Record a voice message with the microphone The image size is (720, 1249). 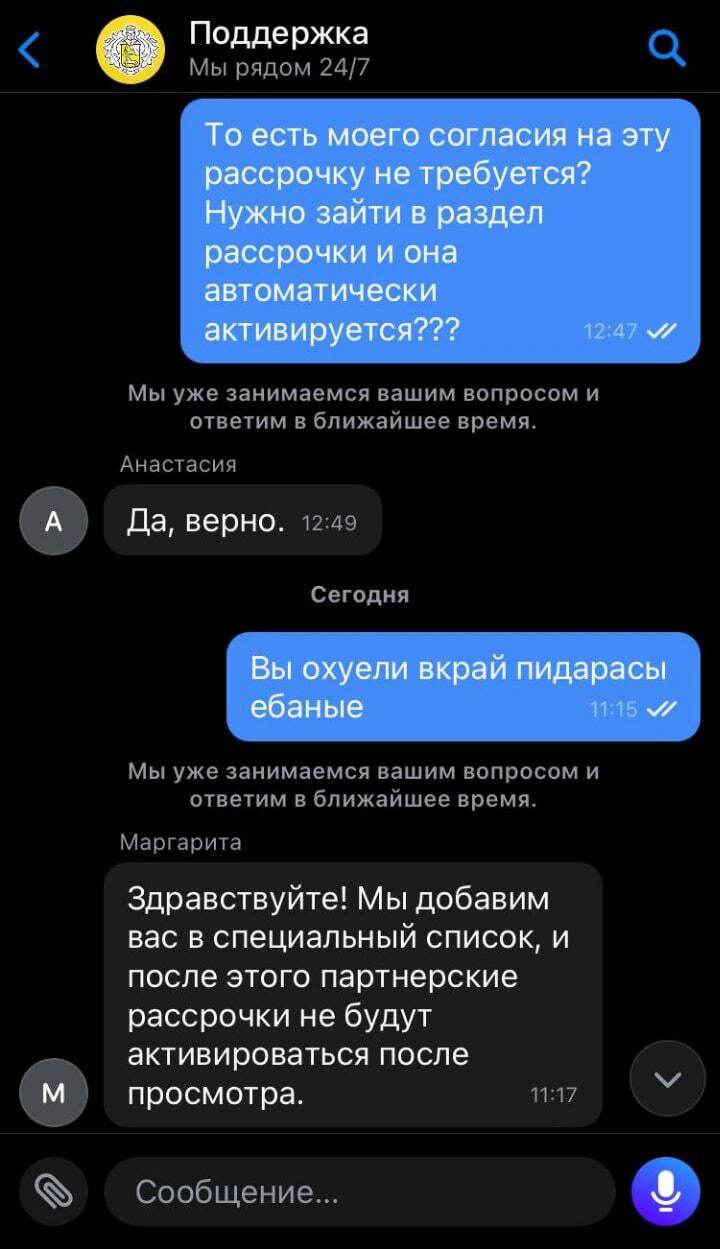pyautogui.click(x=666, y=1191)
